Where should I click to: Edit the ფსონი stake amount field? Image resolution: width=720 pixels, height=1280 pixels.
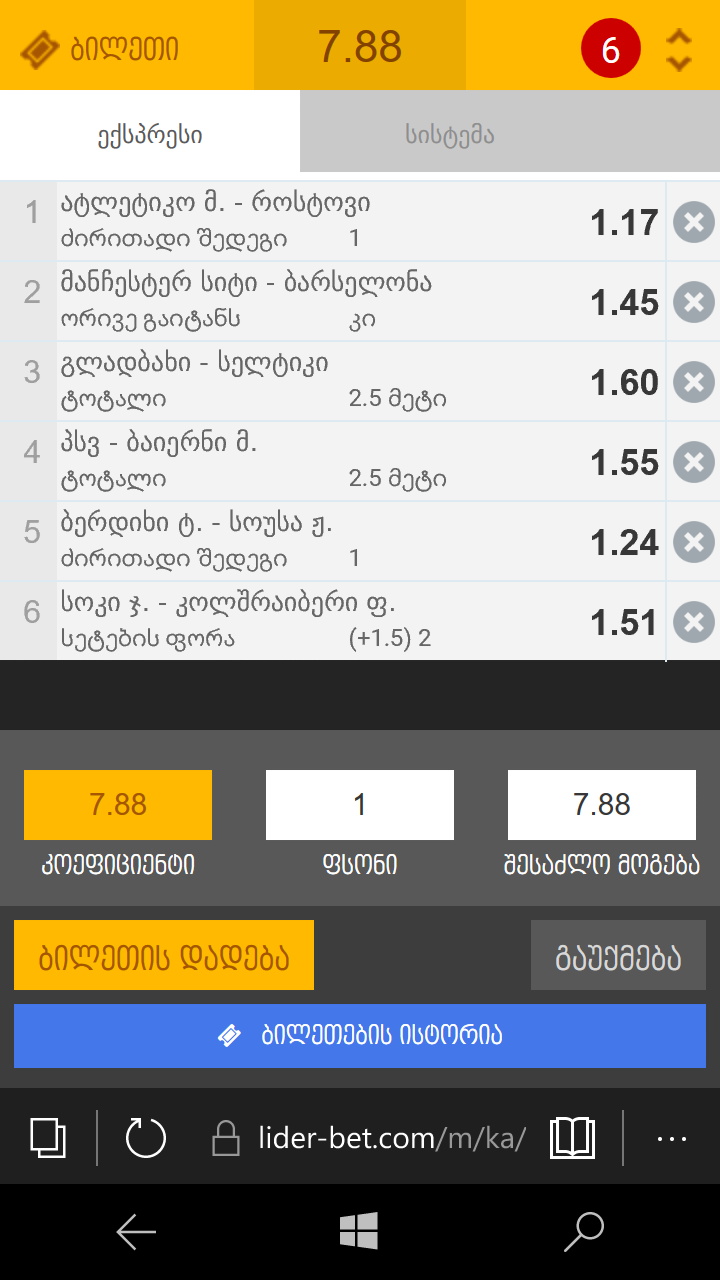(360, 805)
